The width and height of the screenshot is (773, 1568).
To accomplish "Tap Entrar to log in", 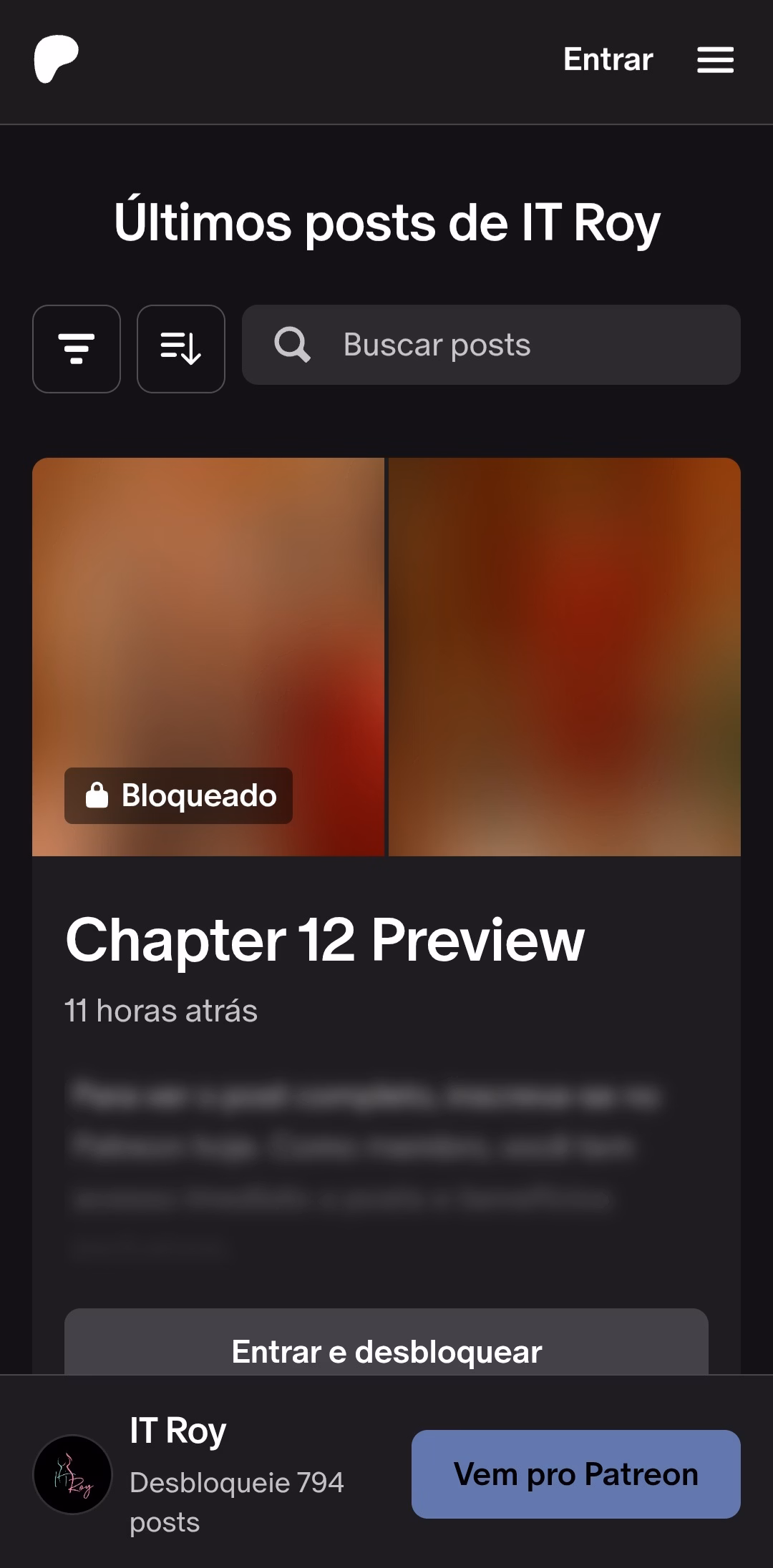I will 608,60.
